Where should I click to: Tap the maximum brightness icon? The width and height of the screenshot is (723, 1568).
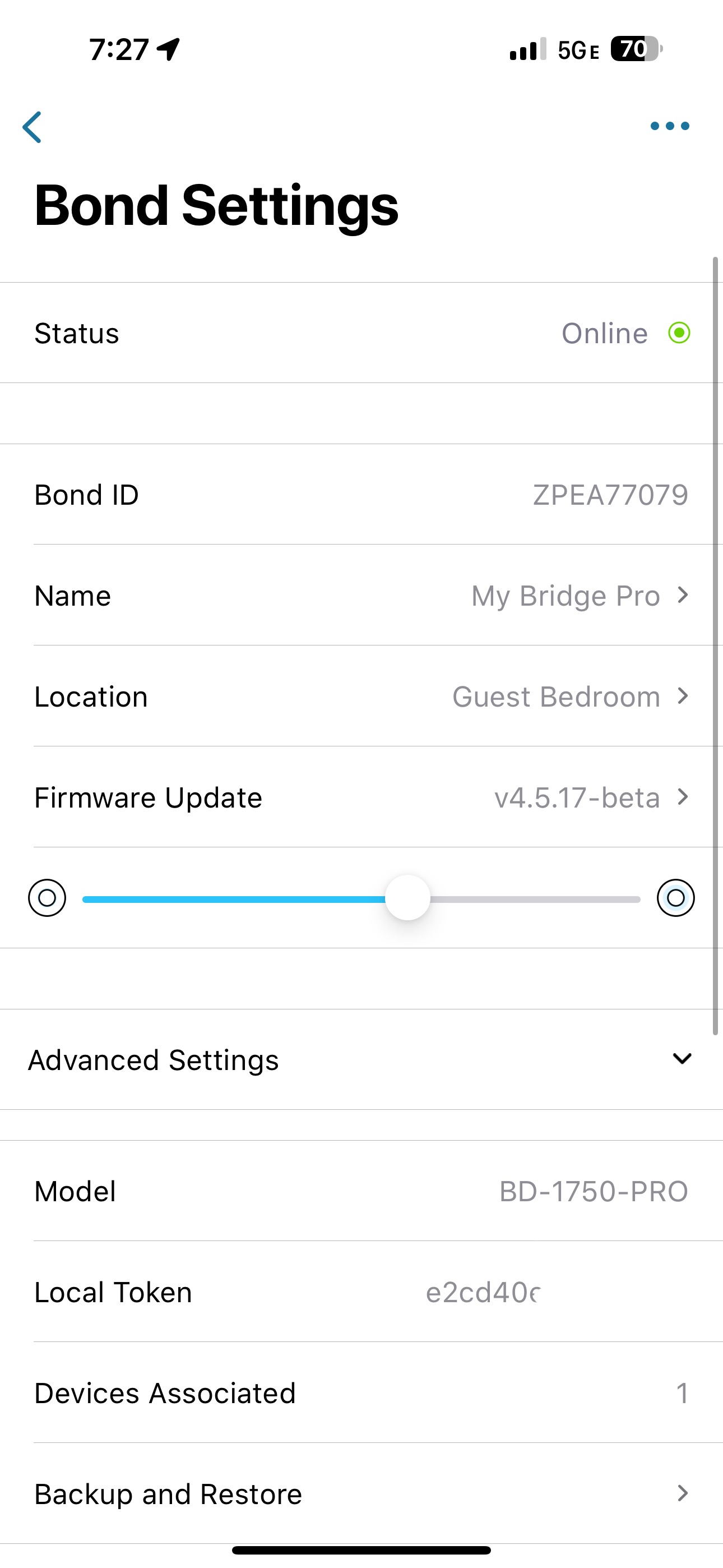(675, 898)
